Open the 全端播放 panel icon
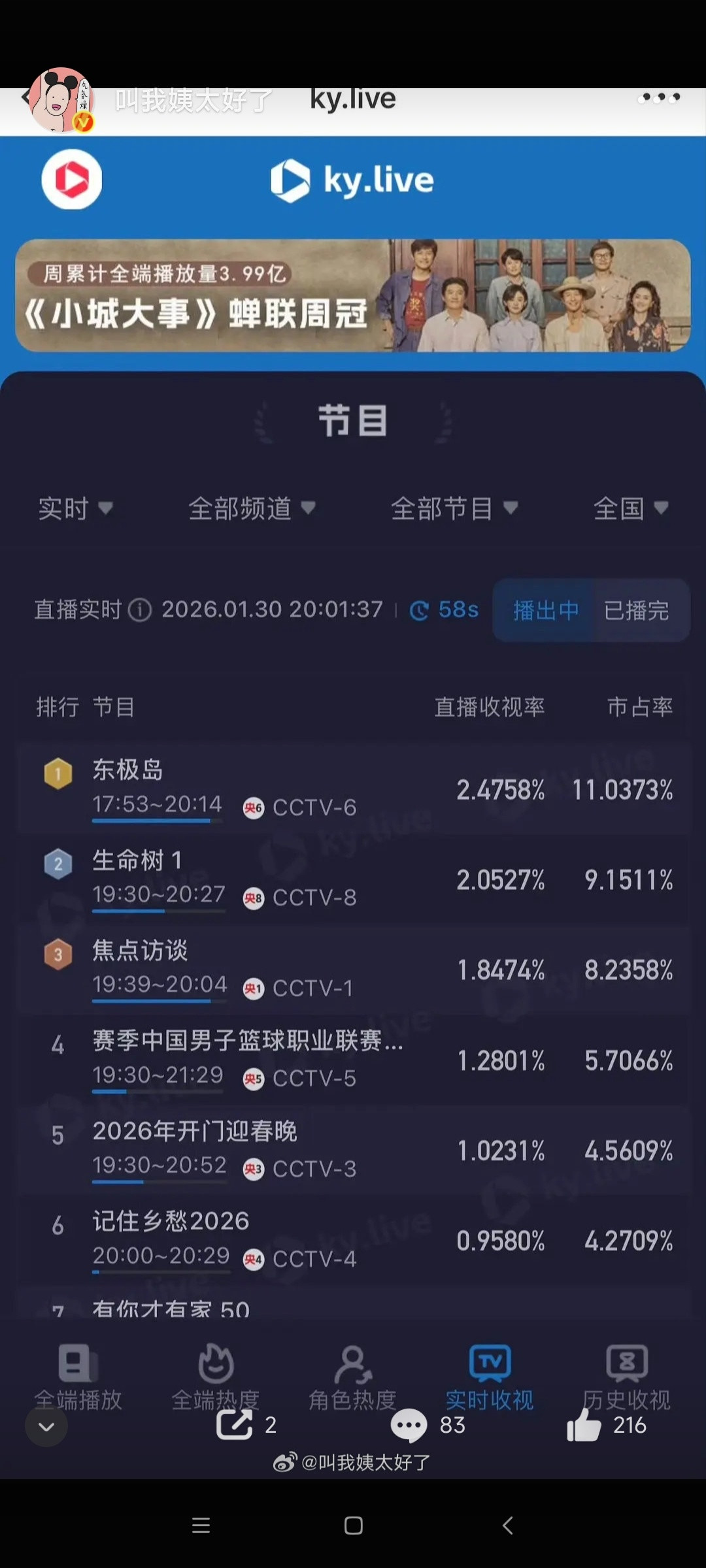706x1568 pixels. (x=78, y=1364)
